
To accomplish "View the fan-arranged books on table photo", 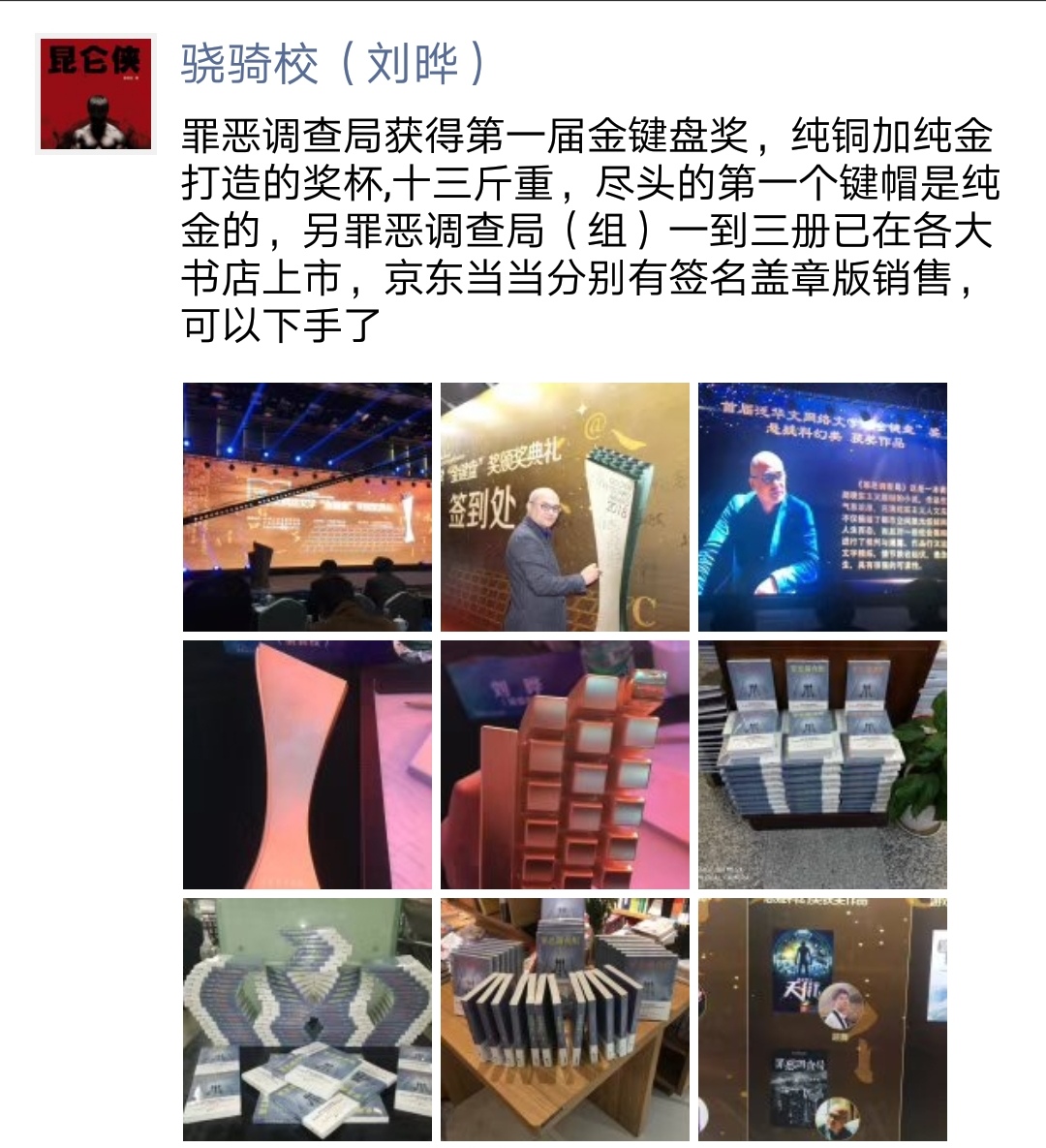I will (565, 1019).
